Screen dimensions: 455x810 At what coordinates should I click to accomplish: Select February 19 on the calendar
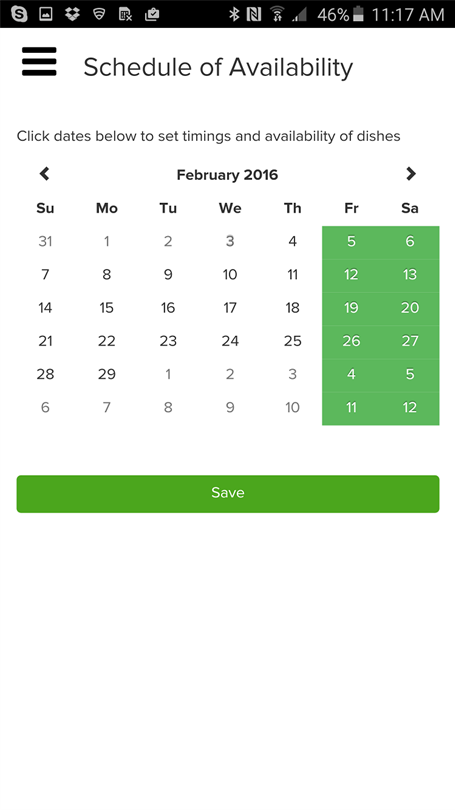pyautogui.click(x=351, y=308)
